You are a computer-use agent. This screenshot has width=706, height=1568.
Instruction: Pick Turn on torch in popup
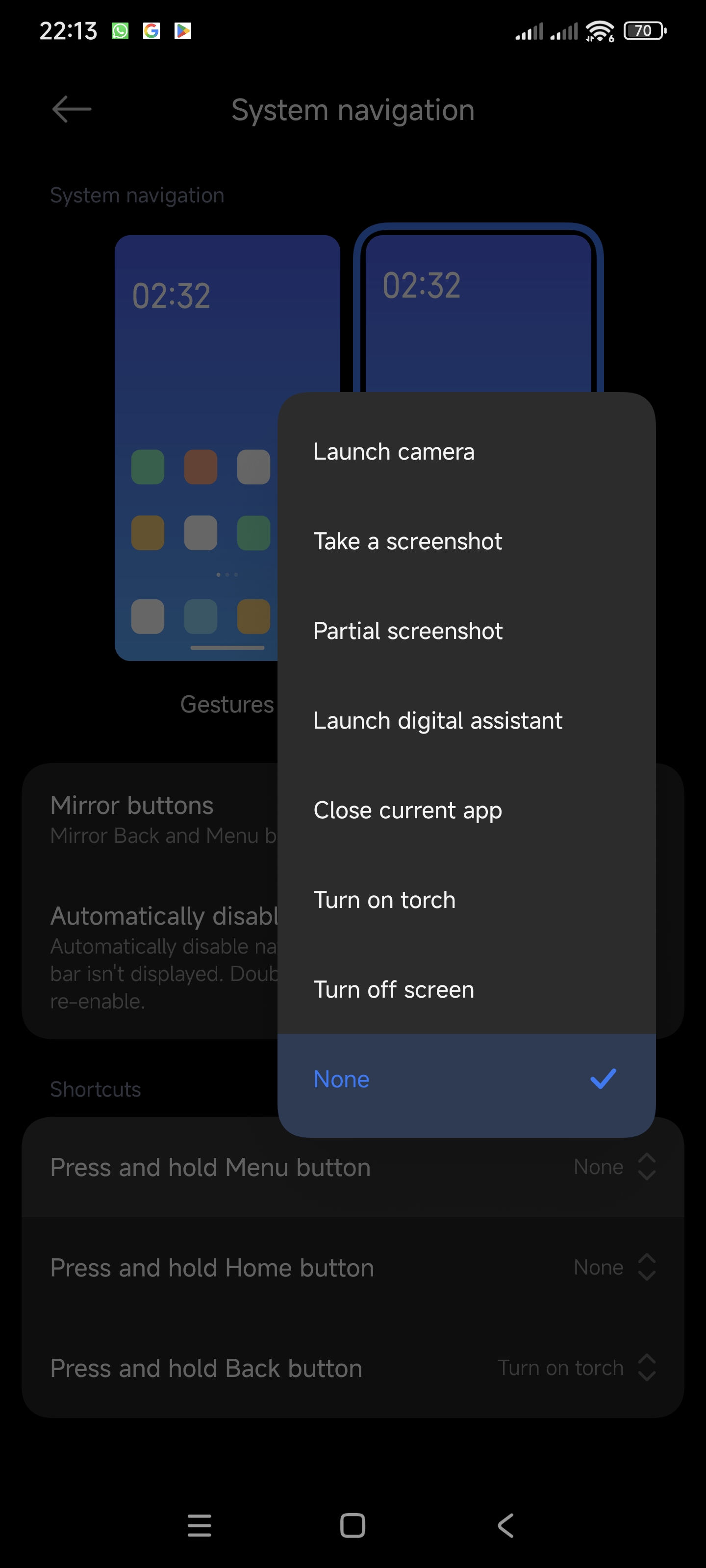466,900
